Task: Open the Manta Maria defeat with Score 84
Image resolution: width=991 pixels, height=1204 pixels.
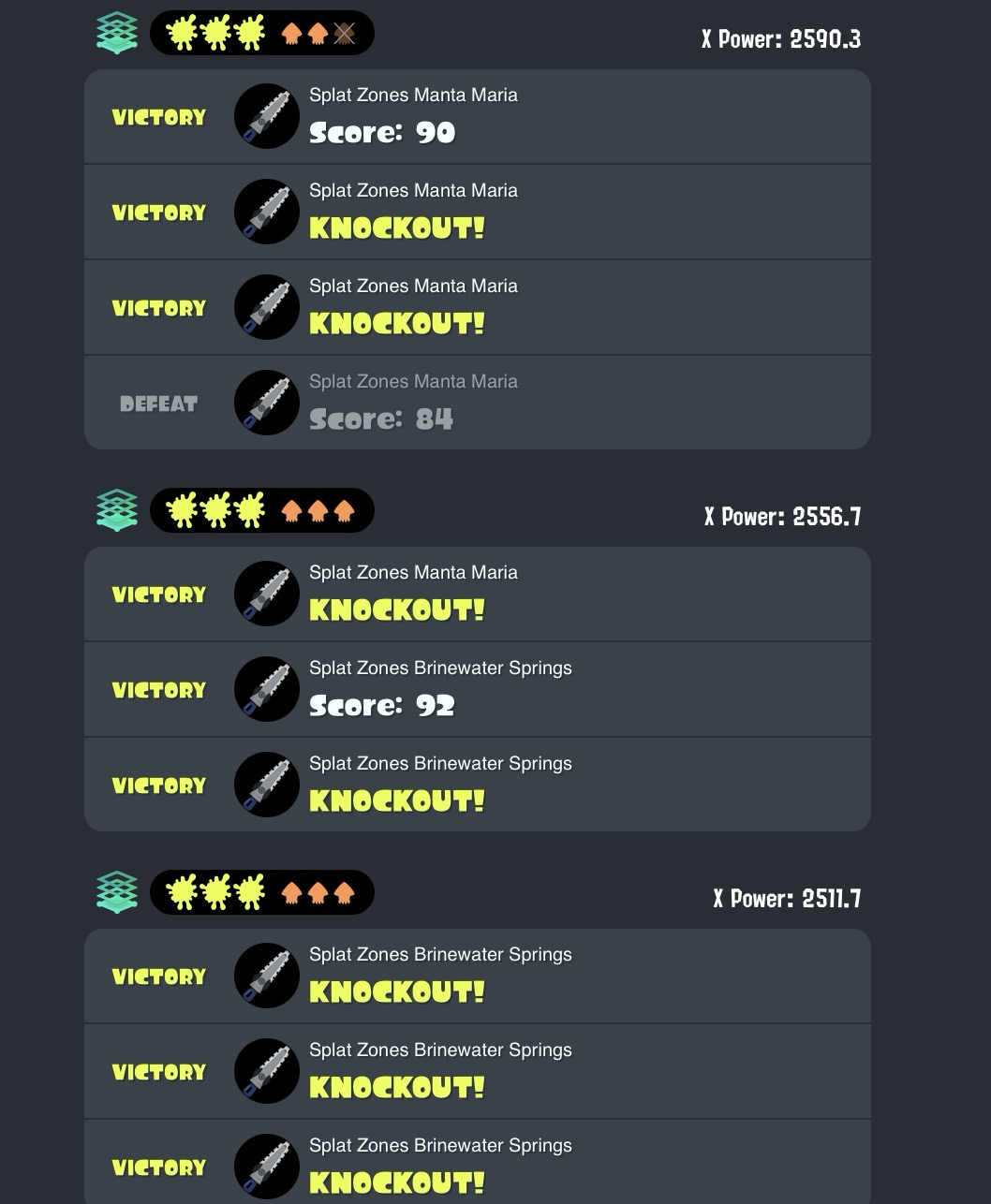Action: [478, 403]
